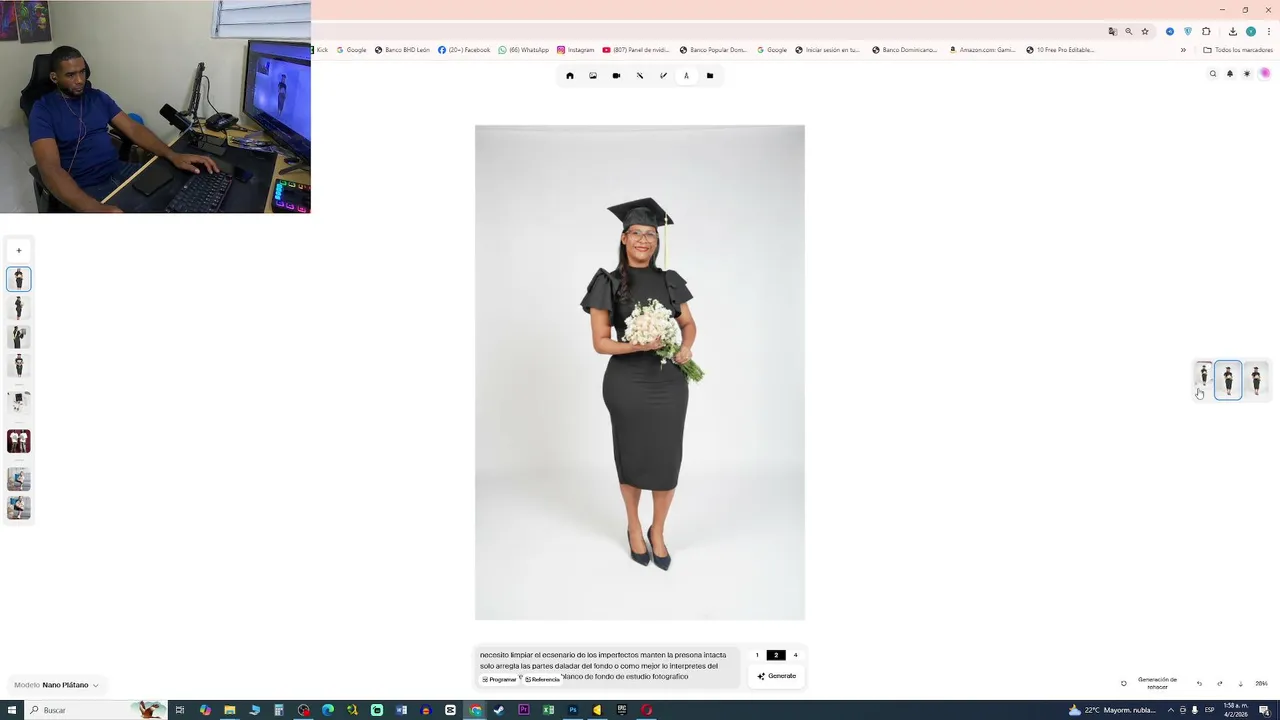This screenshot has width=1280, height=720.
Task: Open the folder icon in top toolbar
Action: click(710, 76)
